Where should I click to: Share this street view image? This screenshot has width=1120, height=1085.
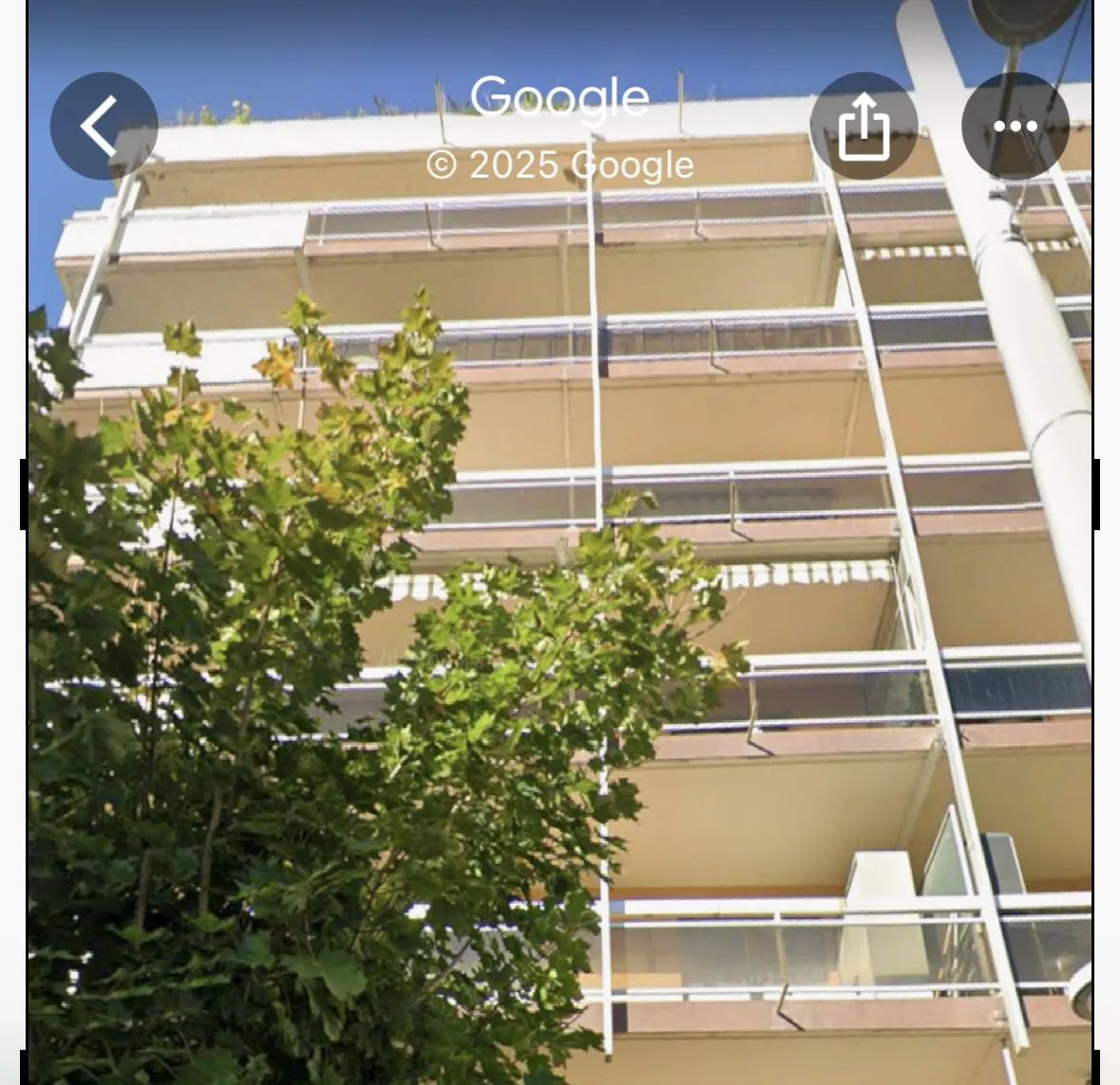[x=864, y=126]
